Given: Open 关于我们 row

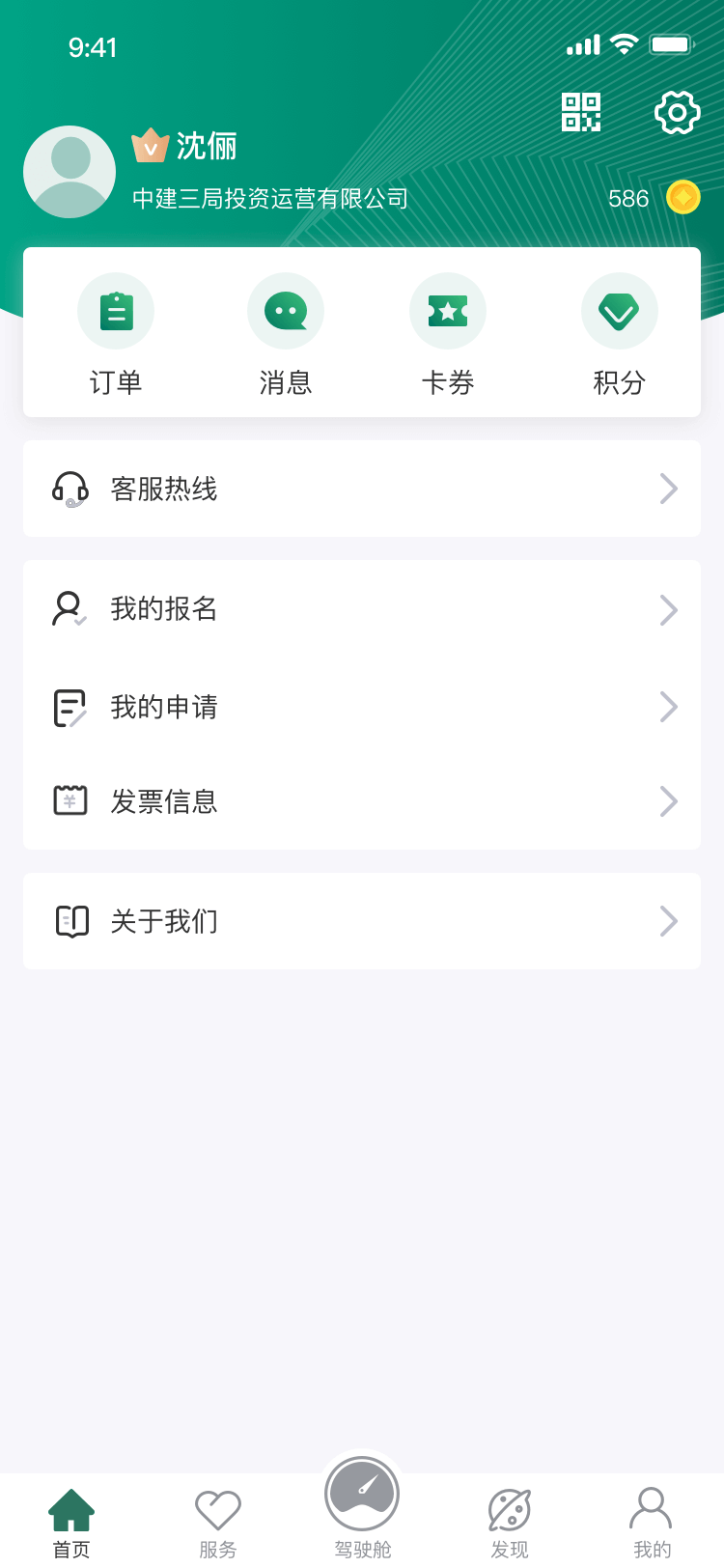Looking at the screenshot, I should tap(362, 921).
